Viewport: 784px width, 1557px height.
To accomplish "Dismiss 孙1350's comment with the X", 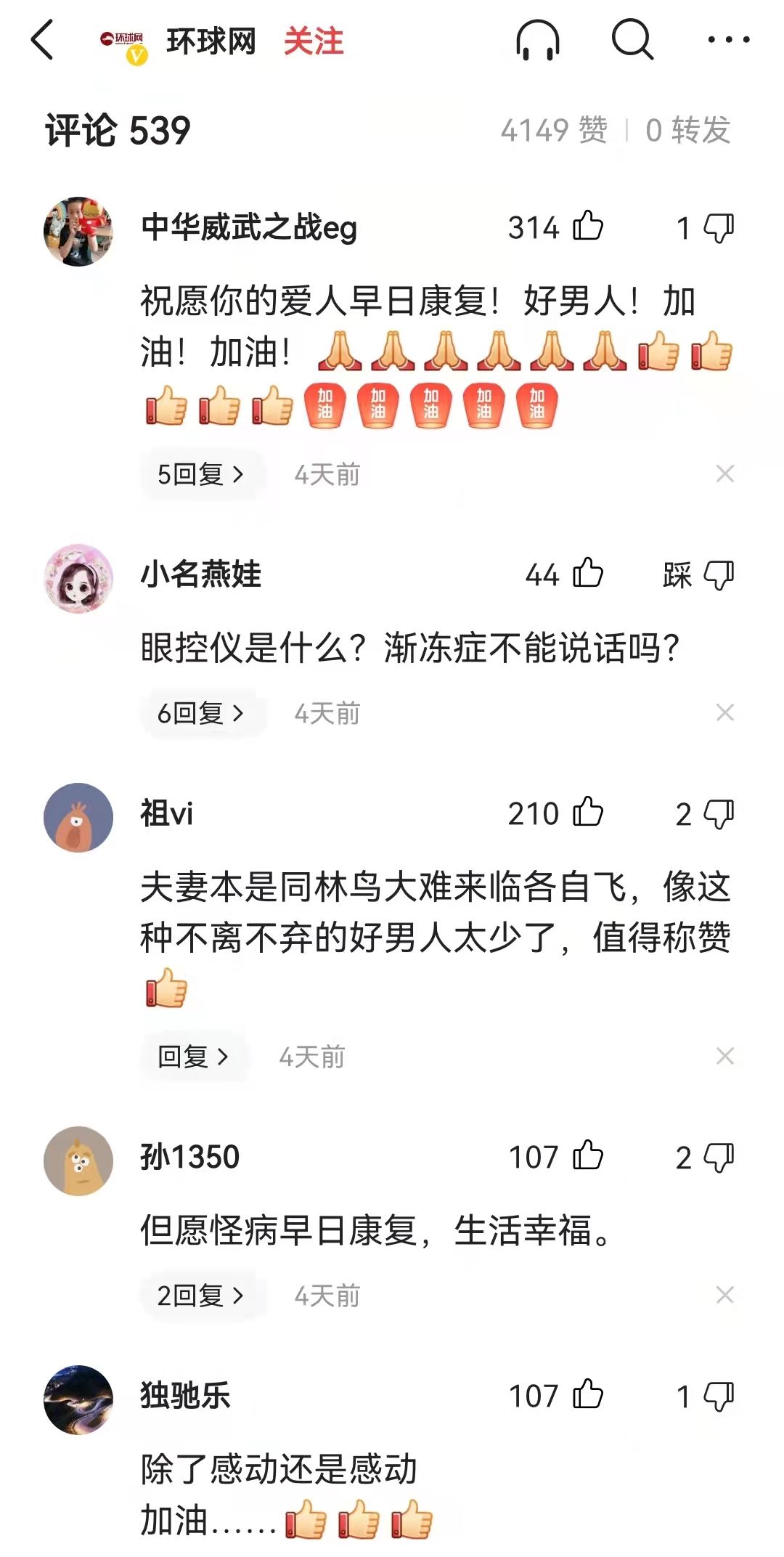I will 724,1295.
